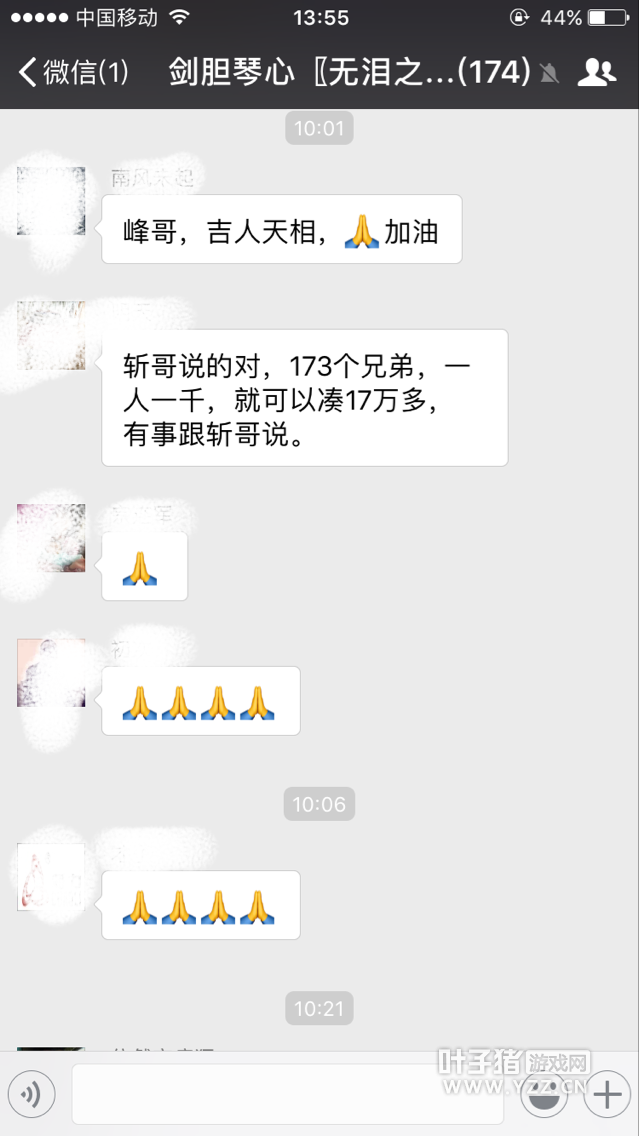Focus the message text field
639x1136 pixels.
coord(287,1096)
